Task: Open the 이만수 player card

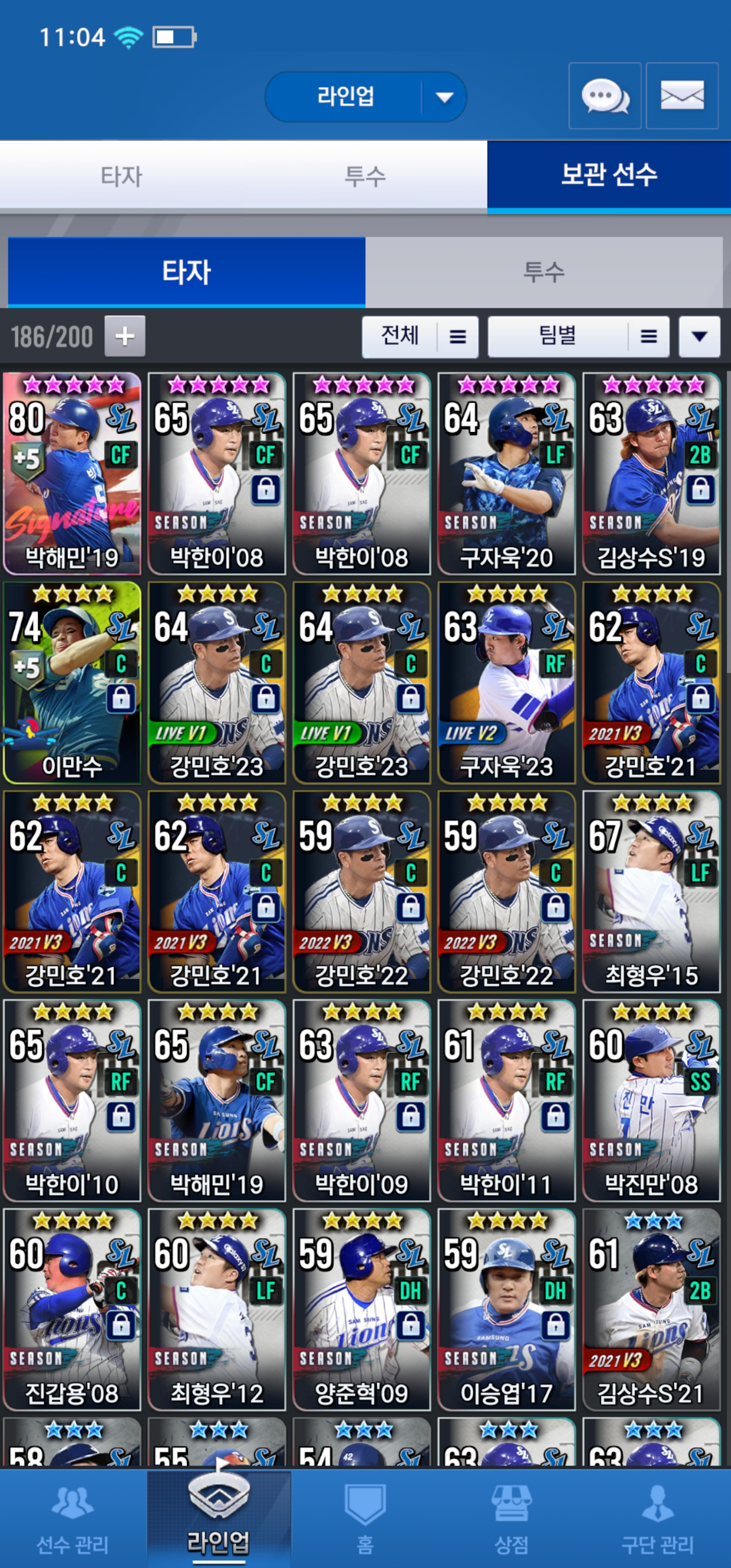Action: click(x=72, y=682)
